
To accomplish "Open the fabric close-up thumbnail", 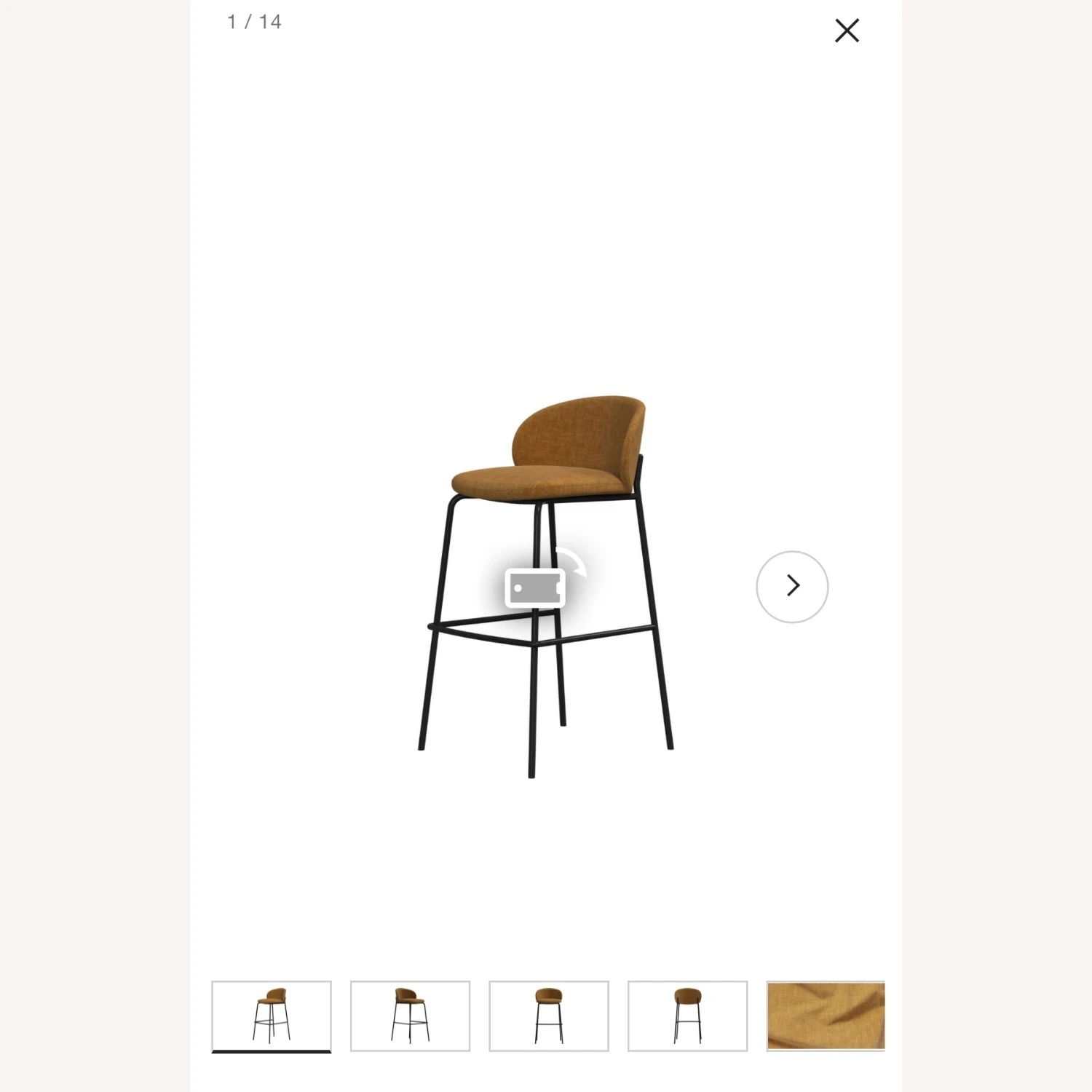I will (x=826, y=1016).
